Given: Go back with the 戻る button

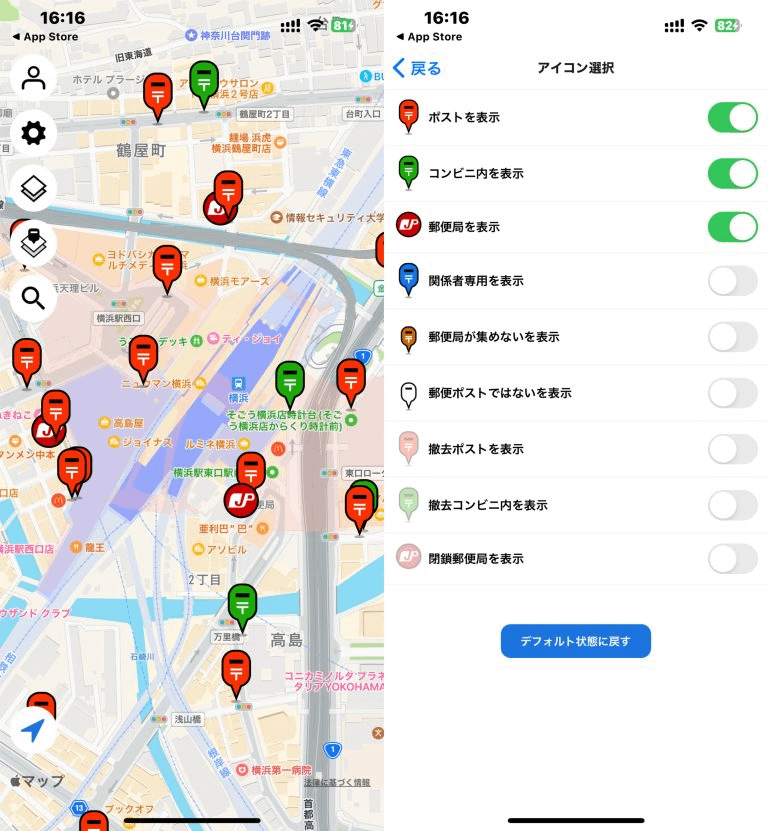Looking at the screenshot, I should click(x=417, y=68).
